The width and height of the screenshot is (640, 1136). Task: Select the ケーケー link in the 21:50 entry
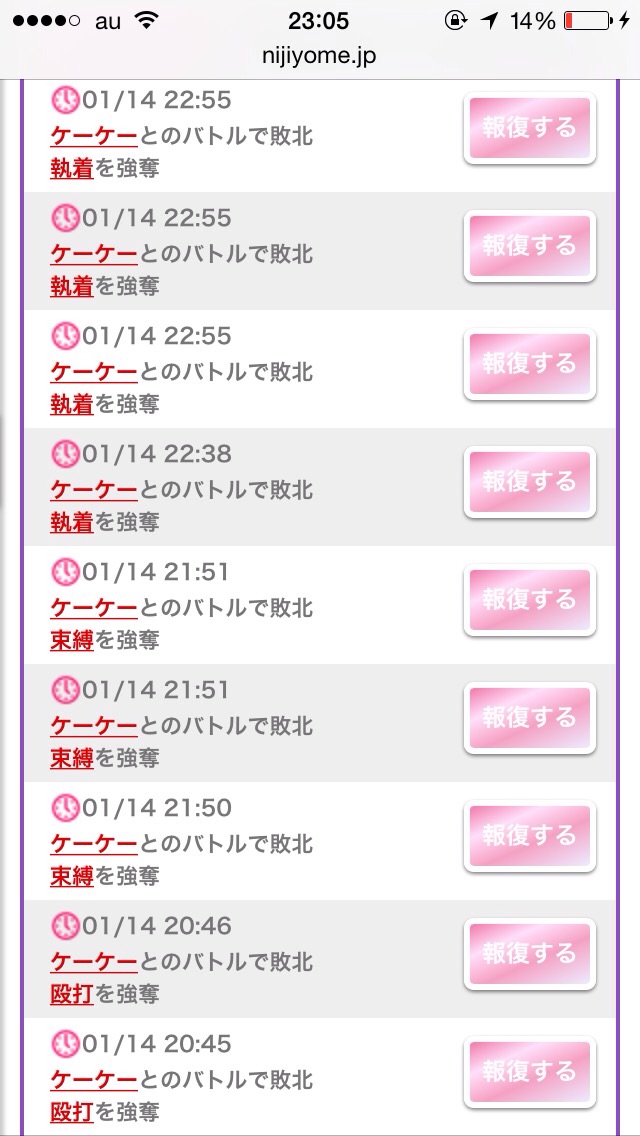94,843
